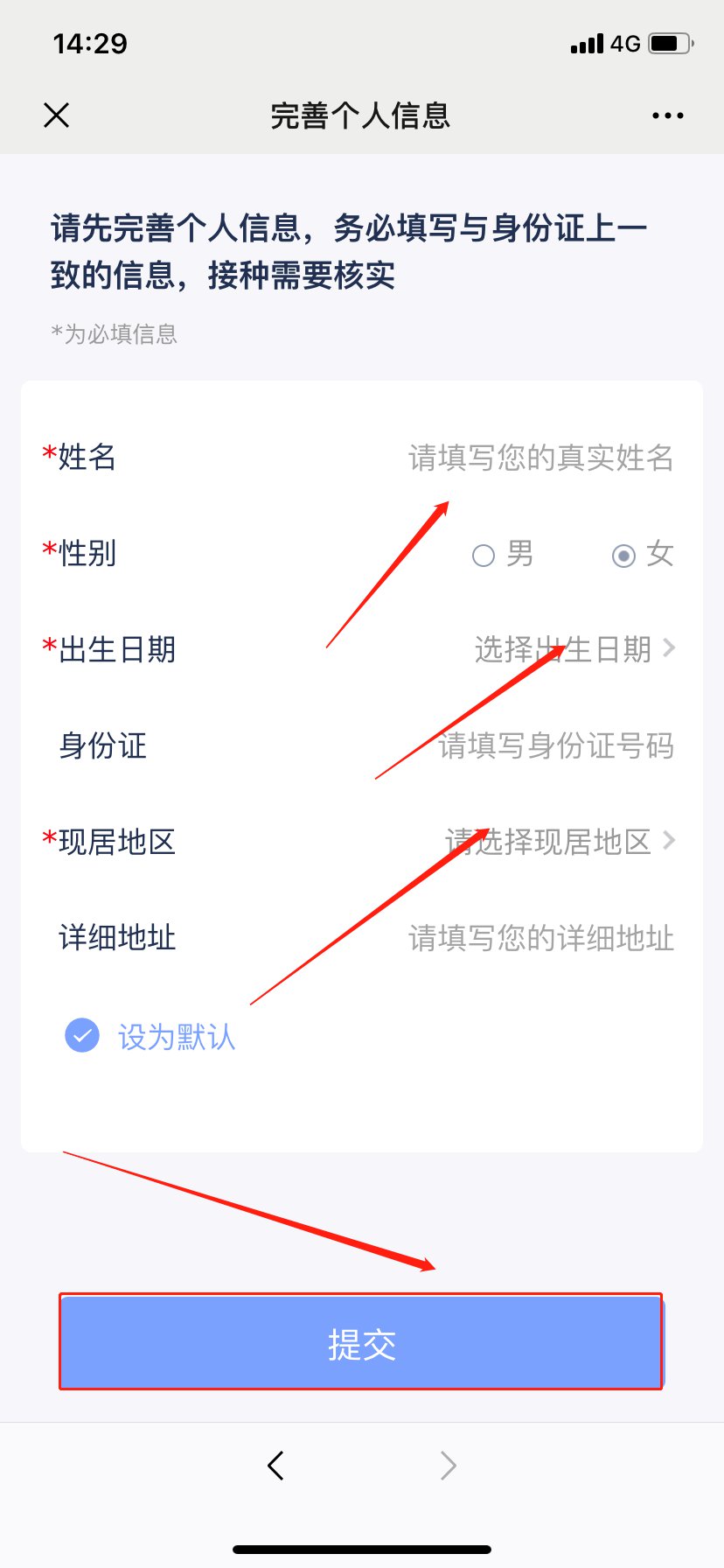Open the three-dot overflow menu
This screenshot has width=724, height=1568.
point(667,115)
